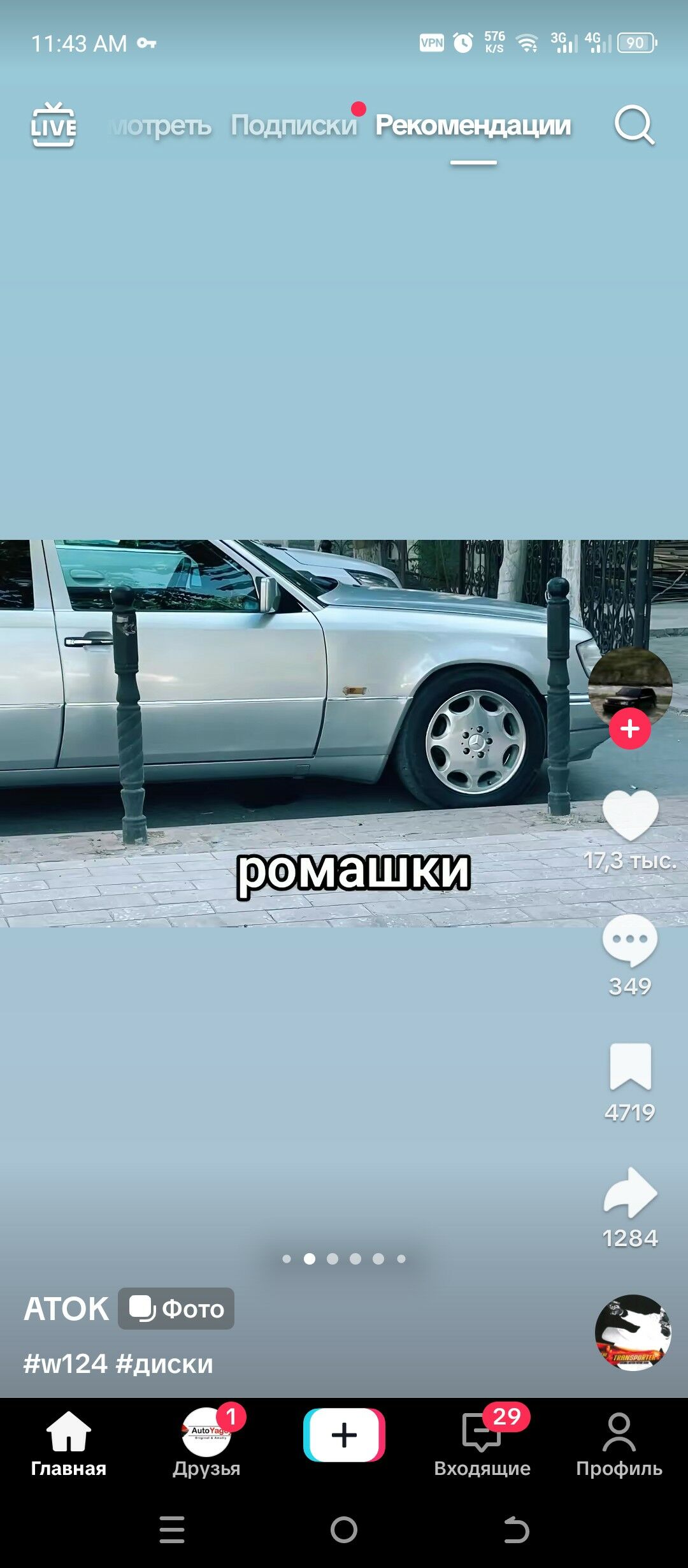
Task: Select the Рекомендации tab
Action: [x=473, y=125]
